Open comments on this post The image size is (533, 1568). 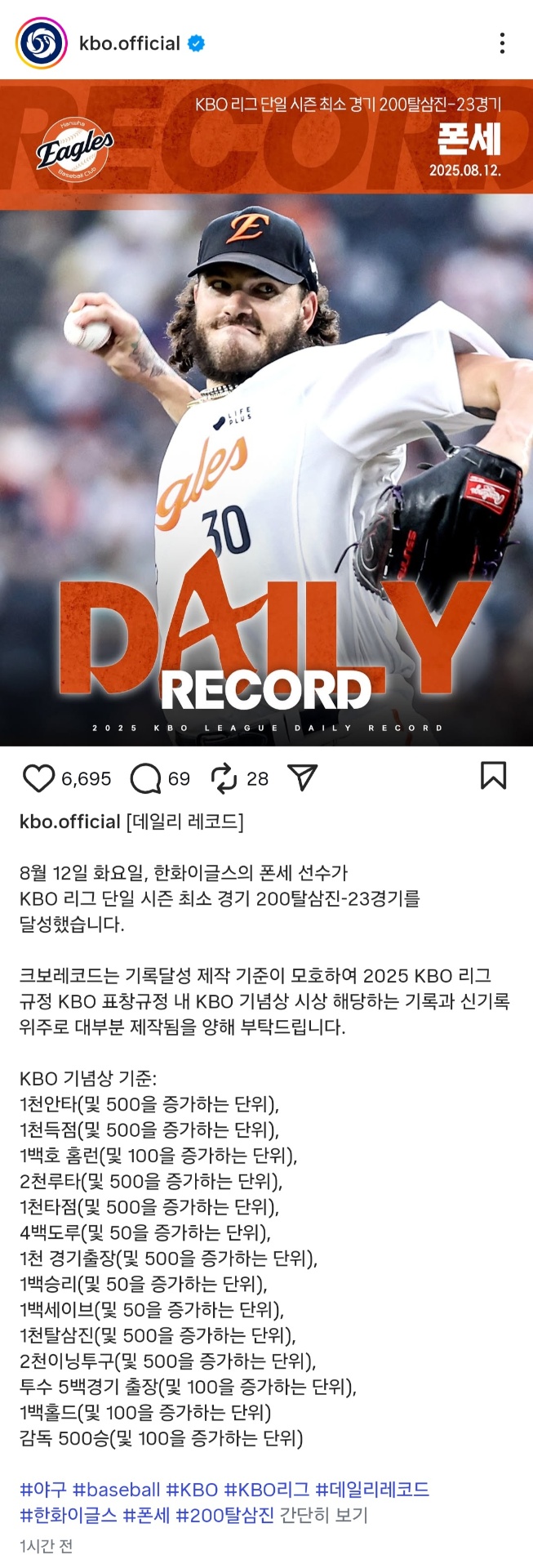pyautogui.click(x=146, y=778)
